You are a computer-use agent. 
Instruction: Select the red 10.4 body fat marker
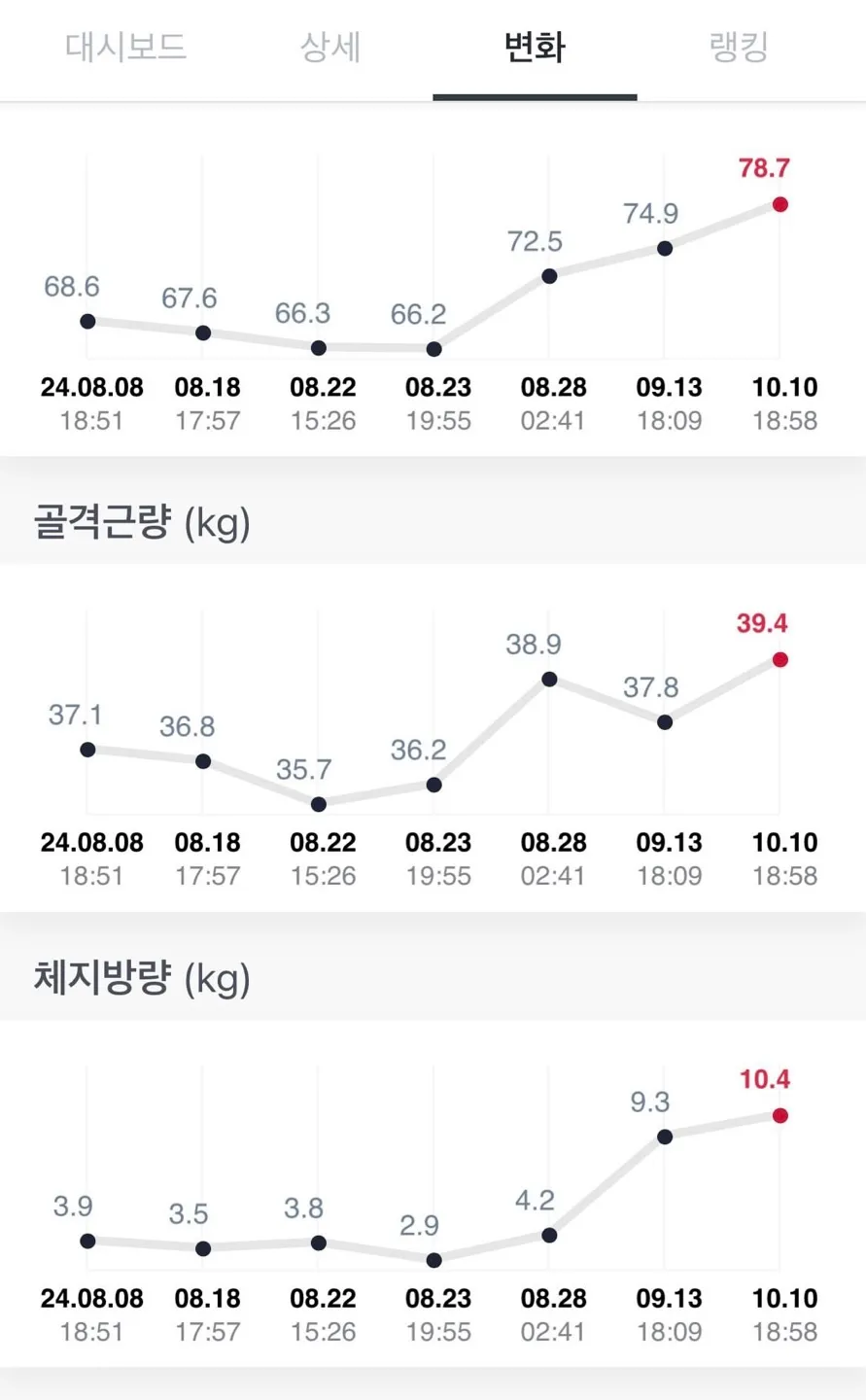pyautogui.click(x=778, y=1115)
